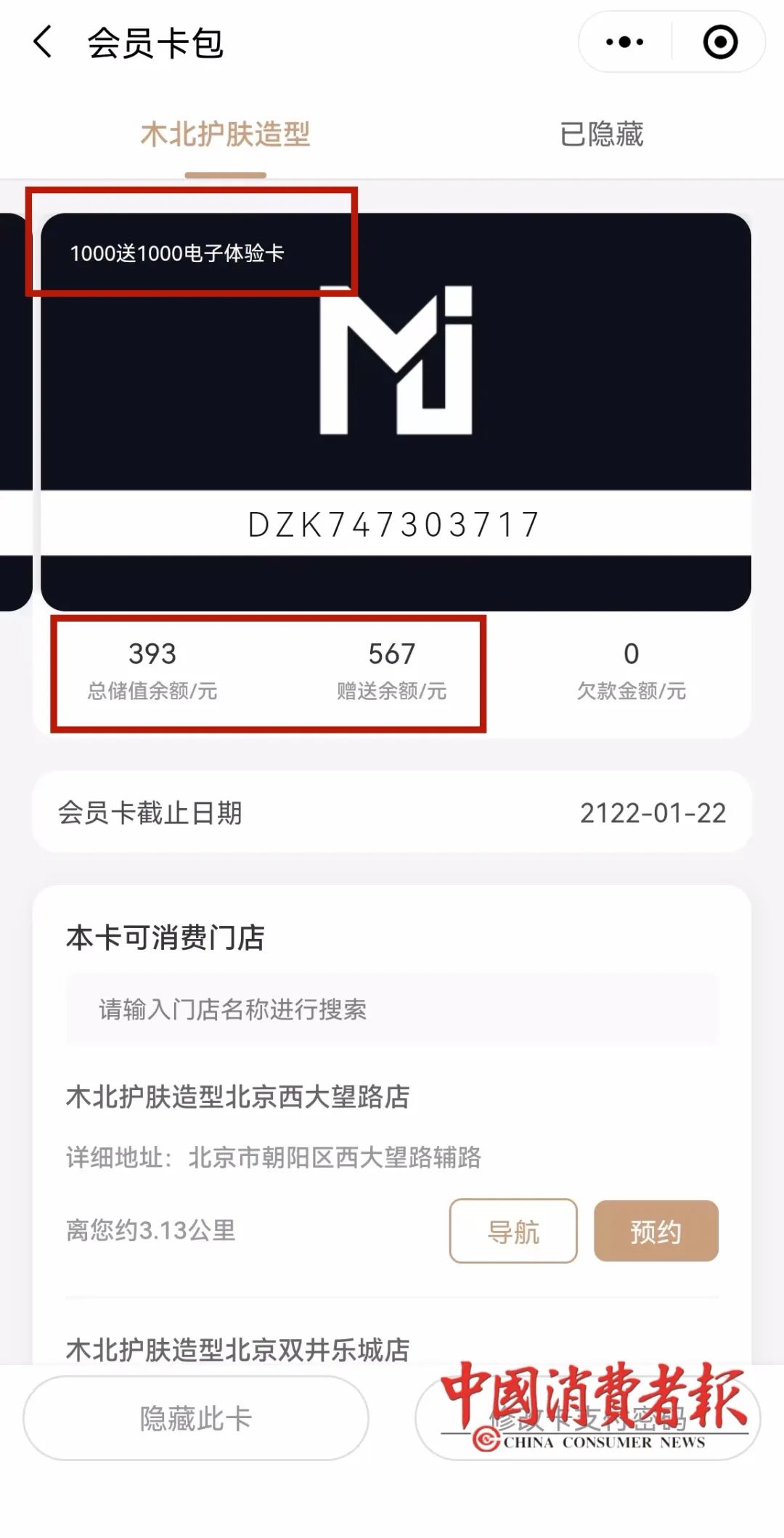The width and height of the screenshot is (784, 1538).
Task: Switch to the 已隐藏 tab
Action: tap(601, 135)
